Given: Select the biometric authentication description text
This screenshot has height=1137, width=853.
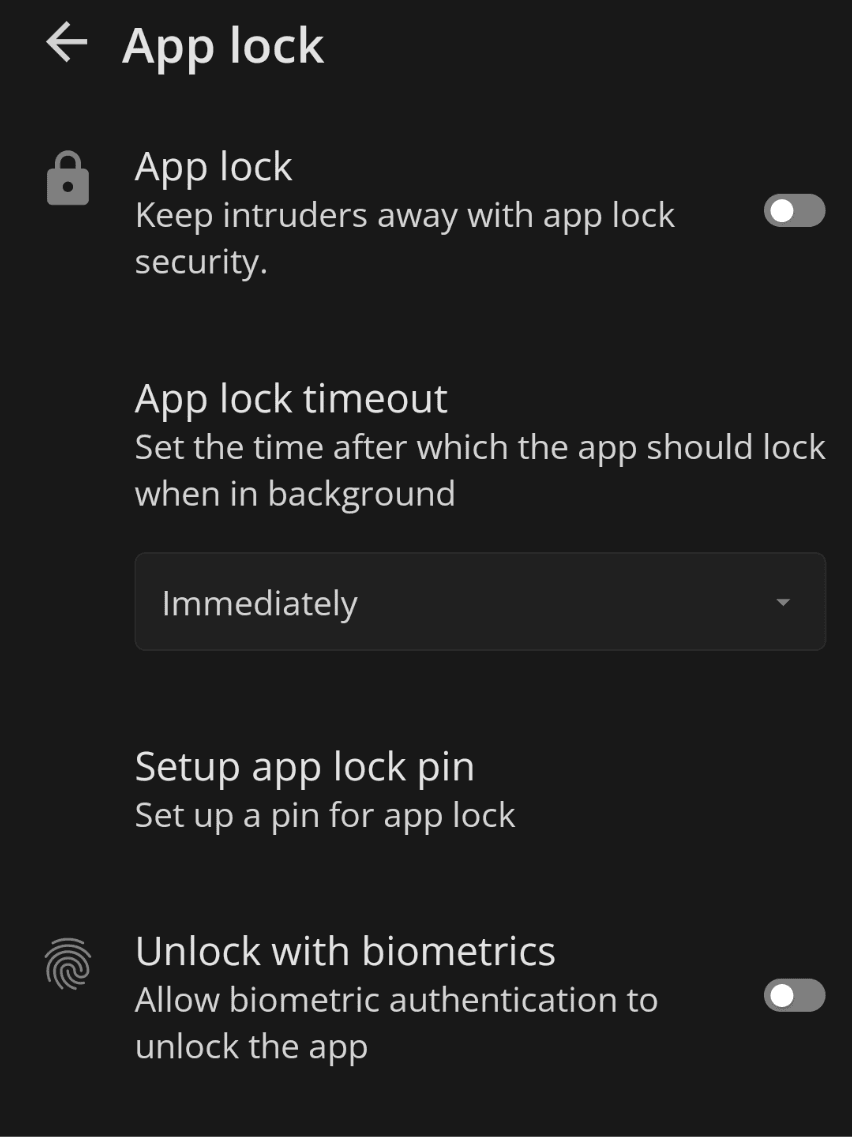Looking at the screenshot, I should tap(396, 1022).
